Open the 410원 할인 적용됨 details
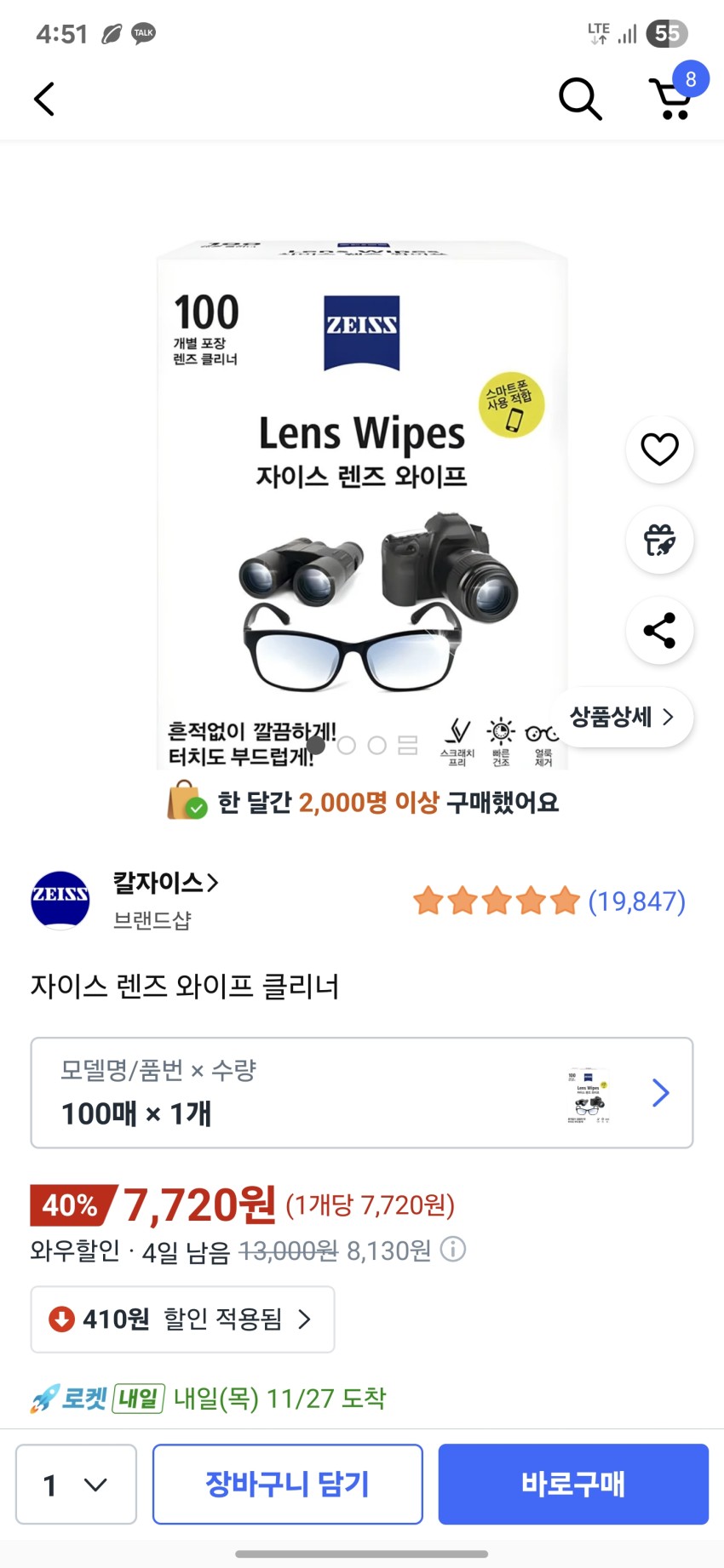 [x=182, y=1319]
